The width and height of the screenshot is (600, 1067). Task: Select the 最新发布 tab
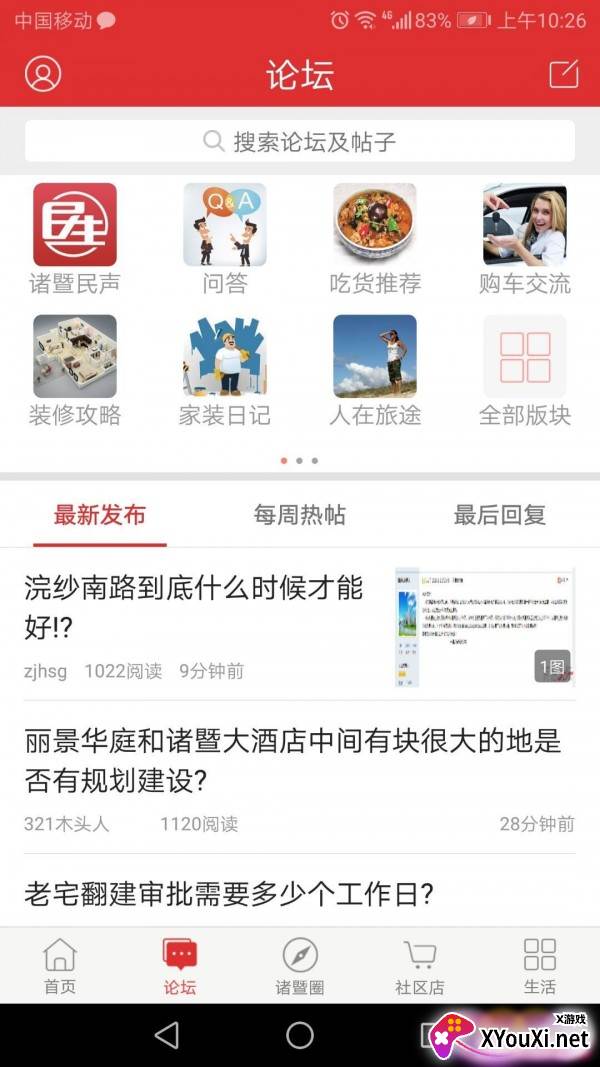pyautogui.click(x=100, y=515)
